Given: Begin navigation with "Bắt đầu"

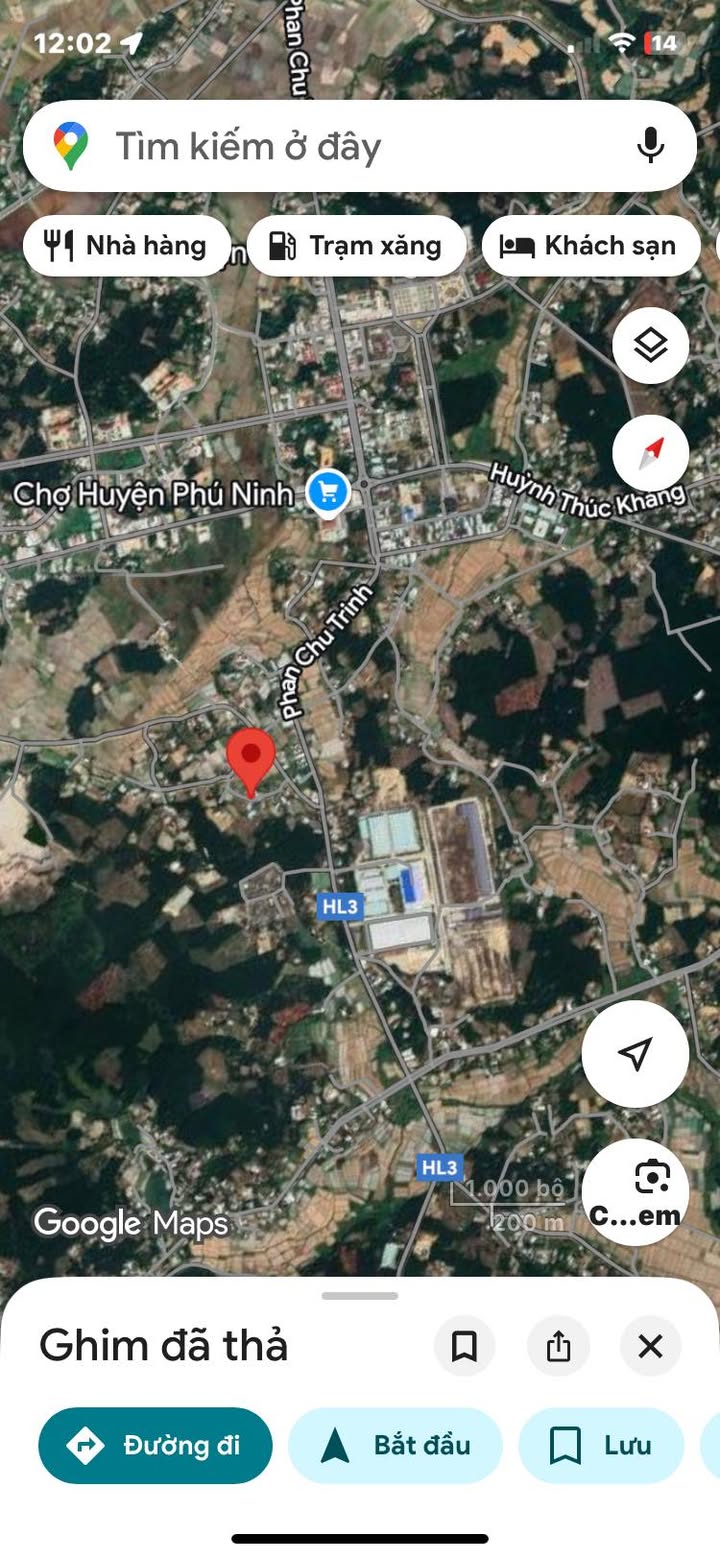Looking at the screenshot, I should [x=395, y=1445].
